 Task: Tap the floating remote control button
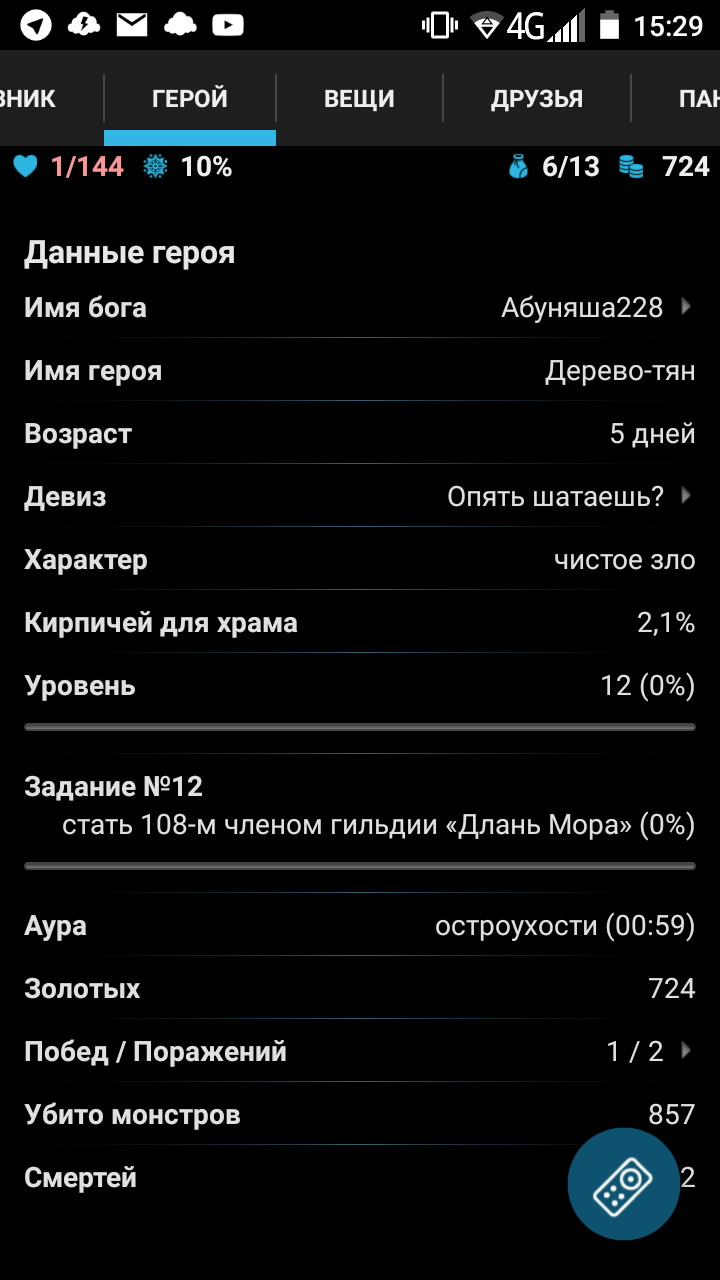624,1184
